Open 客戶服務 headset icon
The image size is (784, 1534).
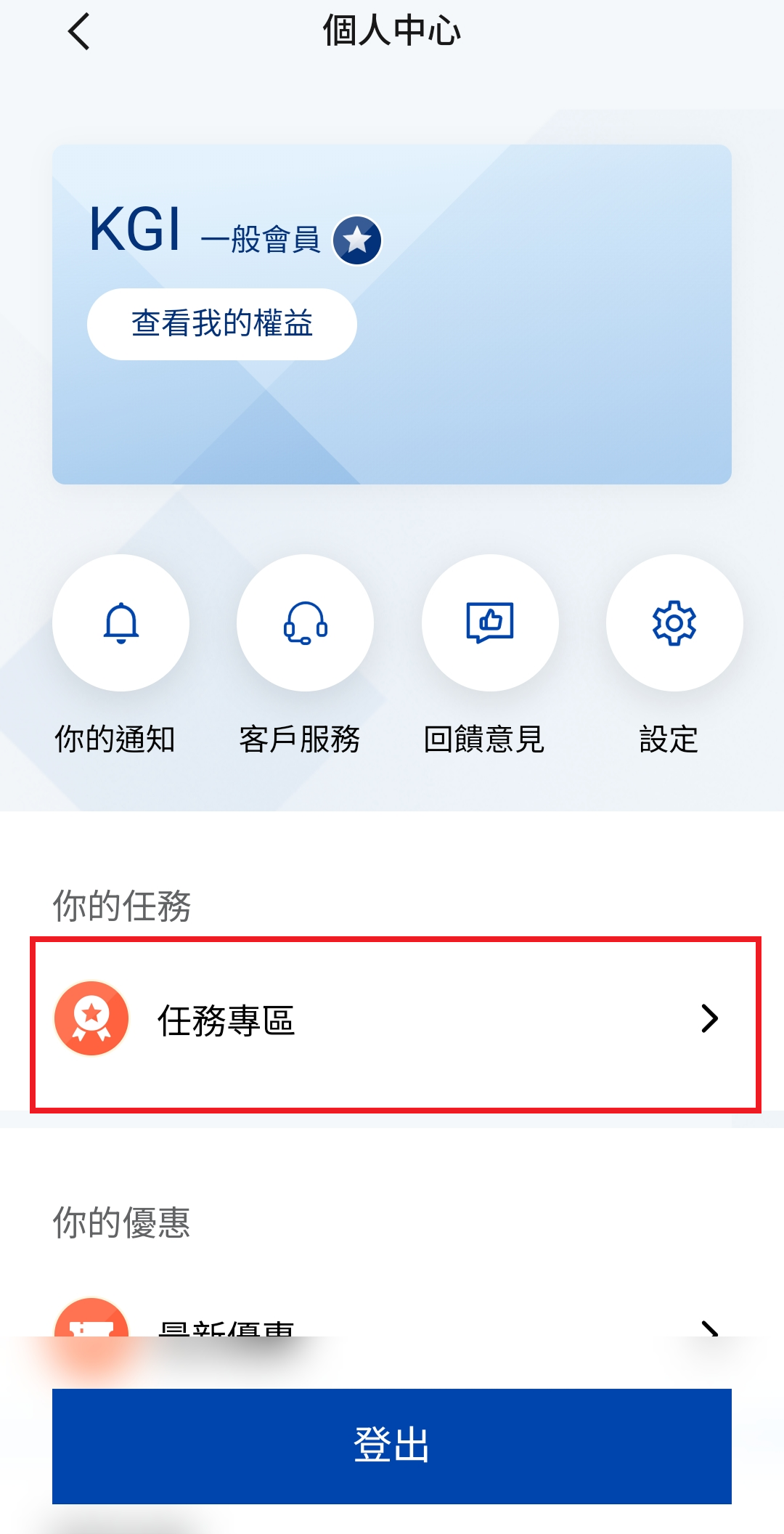(306, 623)
